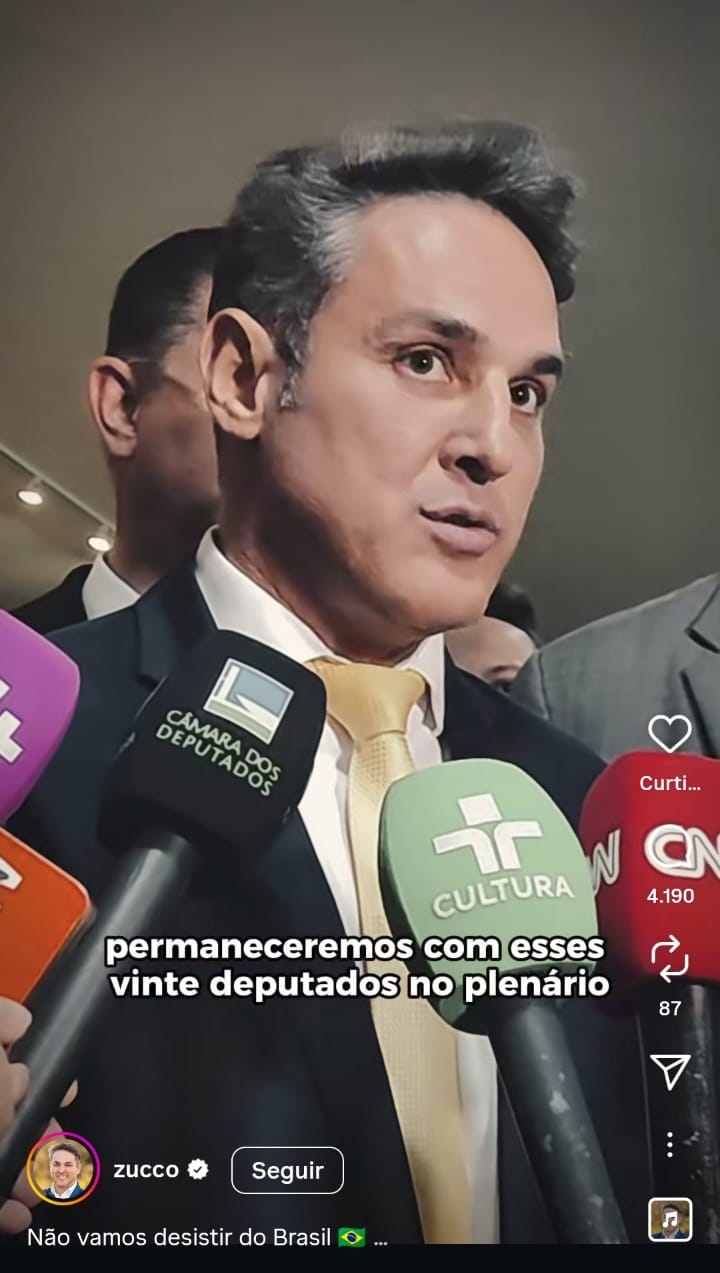
Task: Tap the Seguir button to follow zucco
Action: [287, 1170]
